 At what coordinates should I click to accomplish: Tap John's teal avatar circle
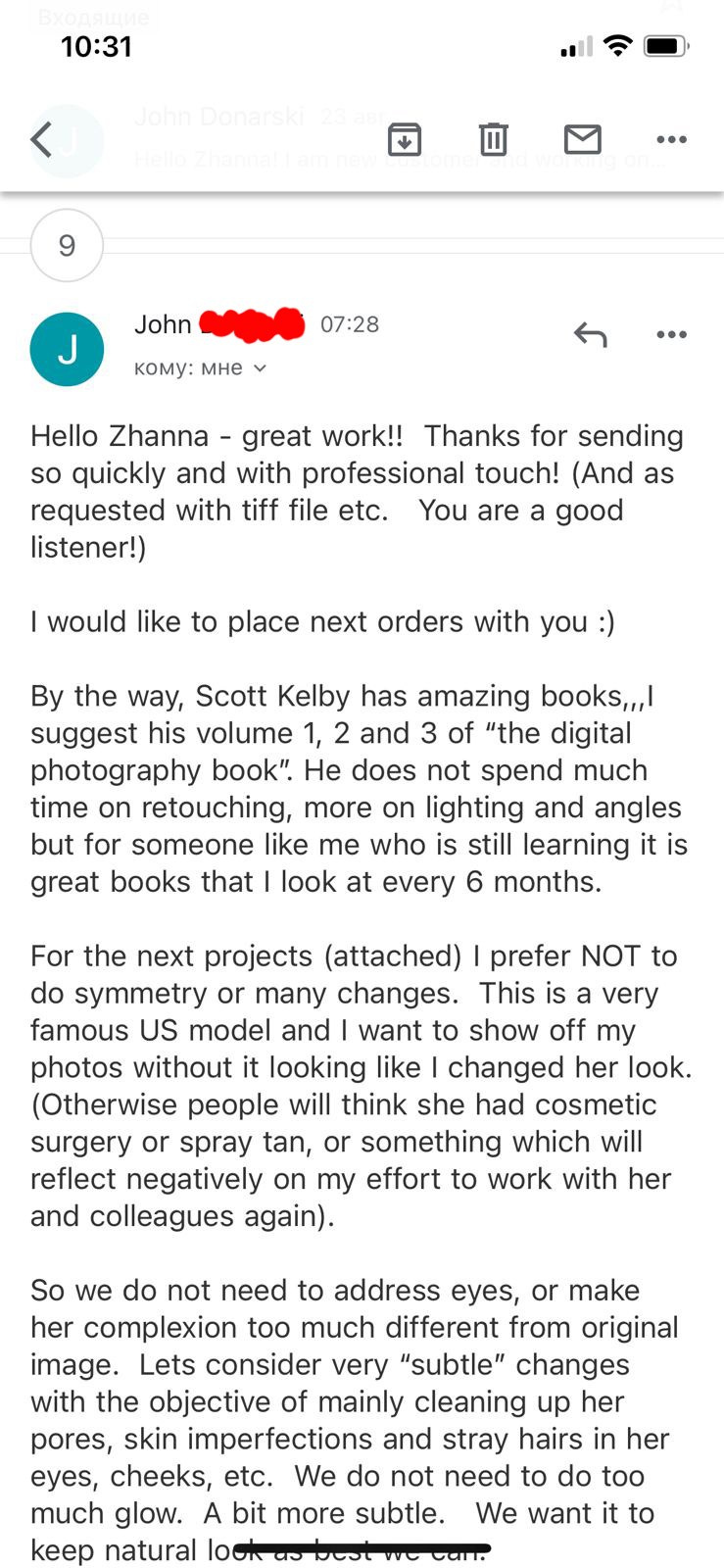pos(67,349)
